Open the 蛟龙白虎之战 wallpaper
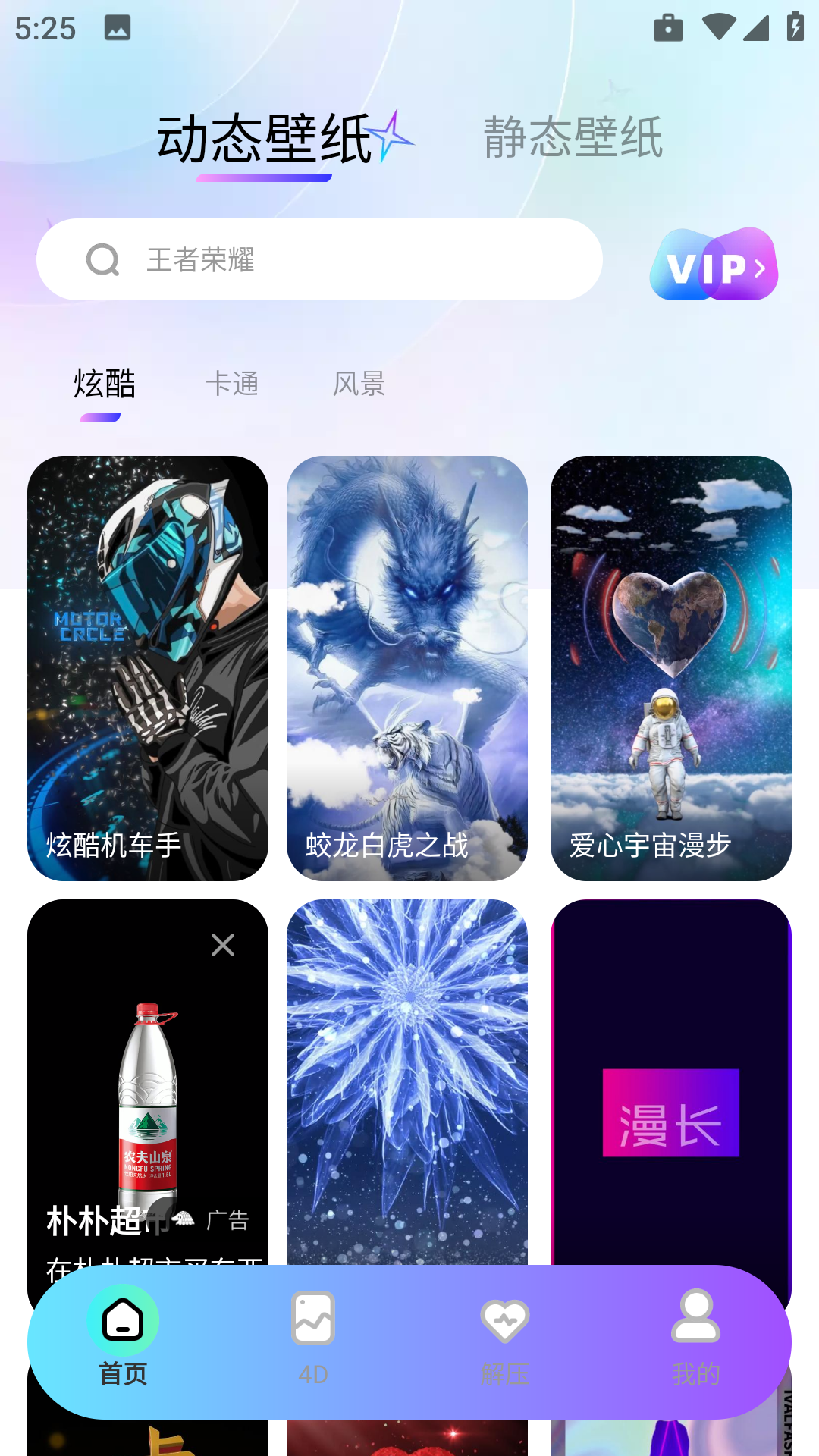The image size is (819, 1456). coord(407,667)
